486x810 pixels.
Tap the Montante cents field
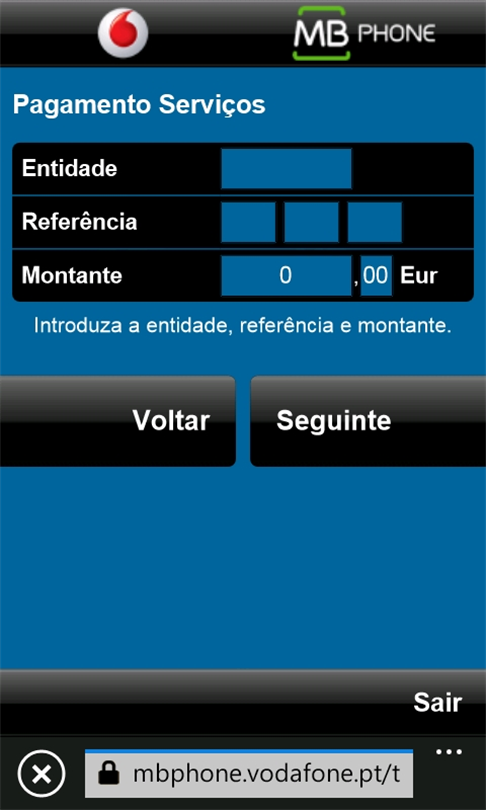pos(376,276)
